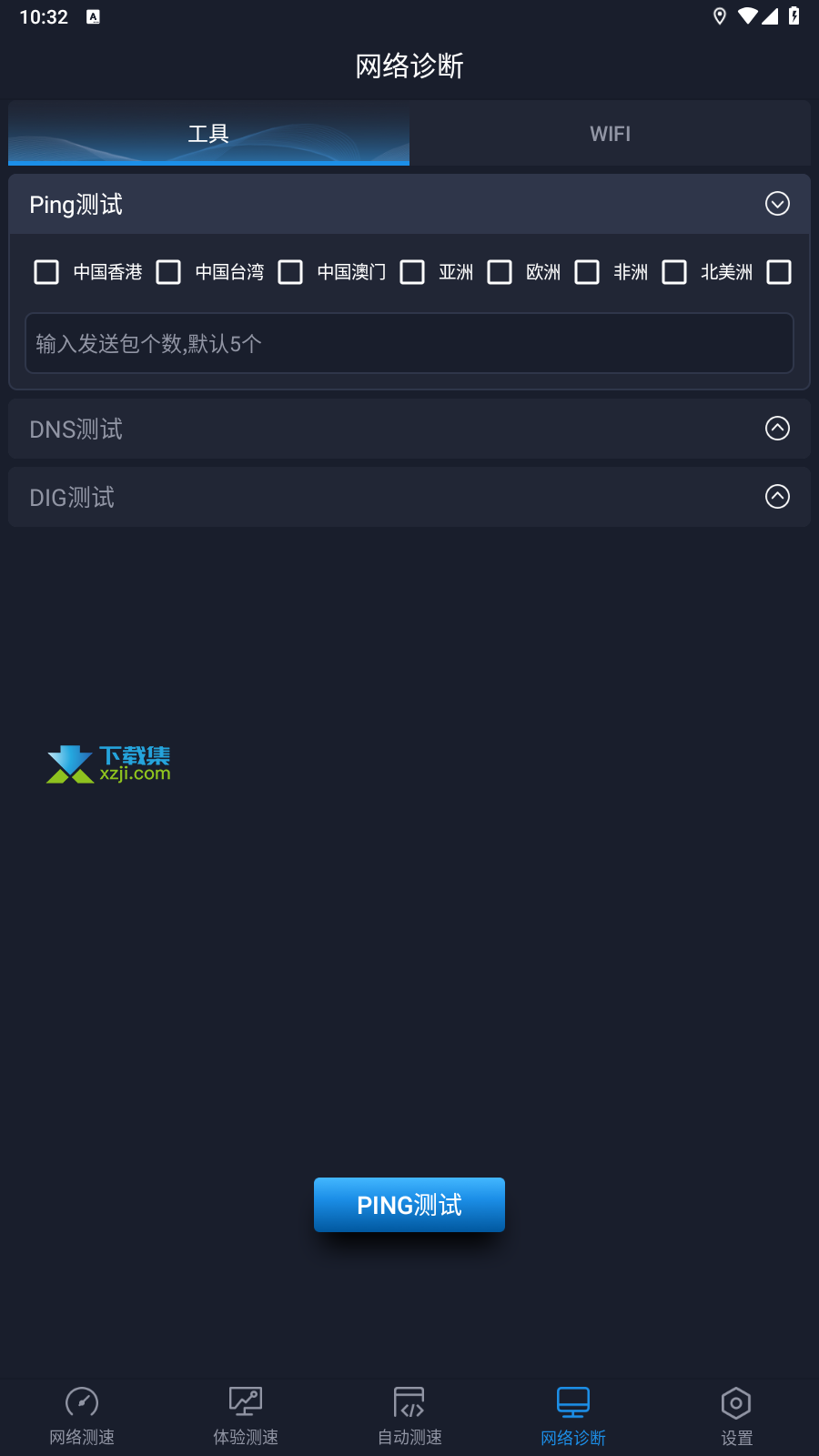
Task: Go to 网络测速 in bottom navigation
Action: [x=82, y=1417]
